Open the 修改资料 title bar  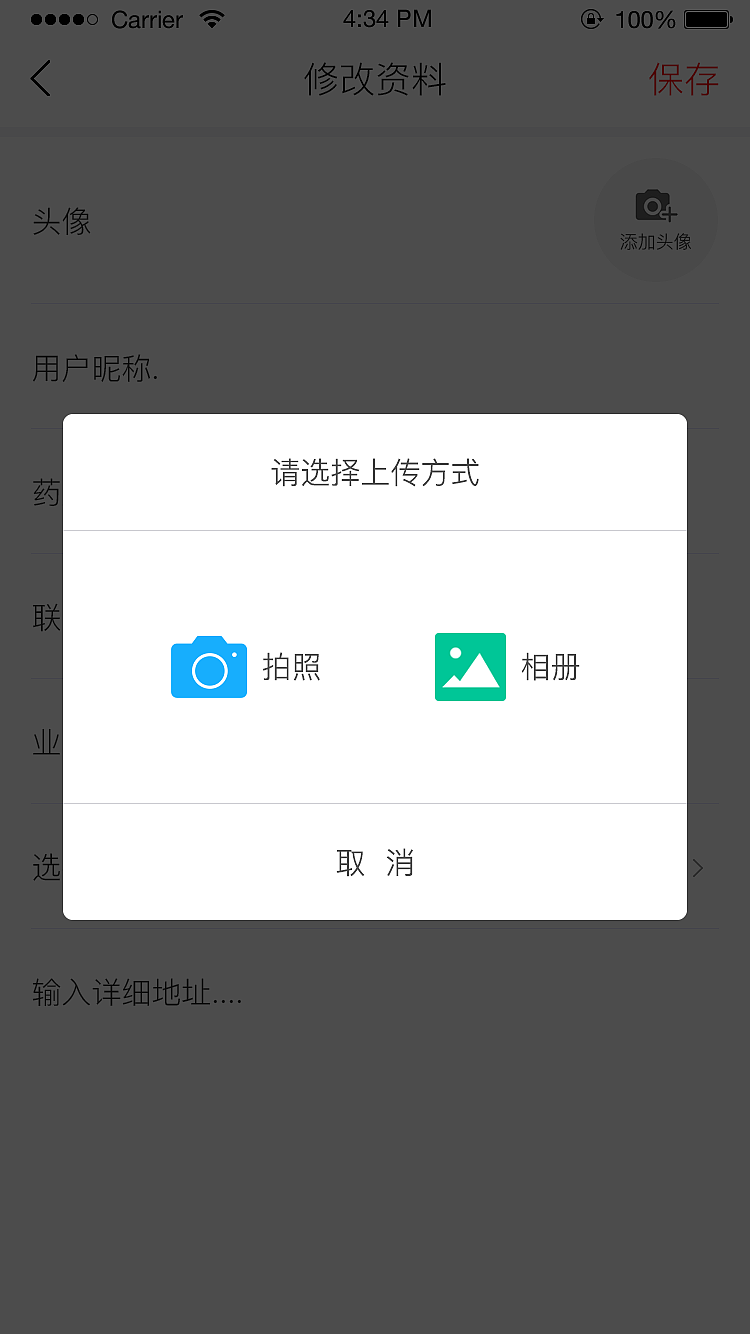click(374, 80)
